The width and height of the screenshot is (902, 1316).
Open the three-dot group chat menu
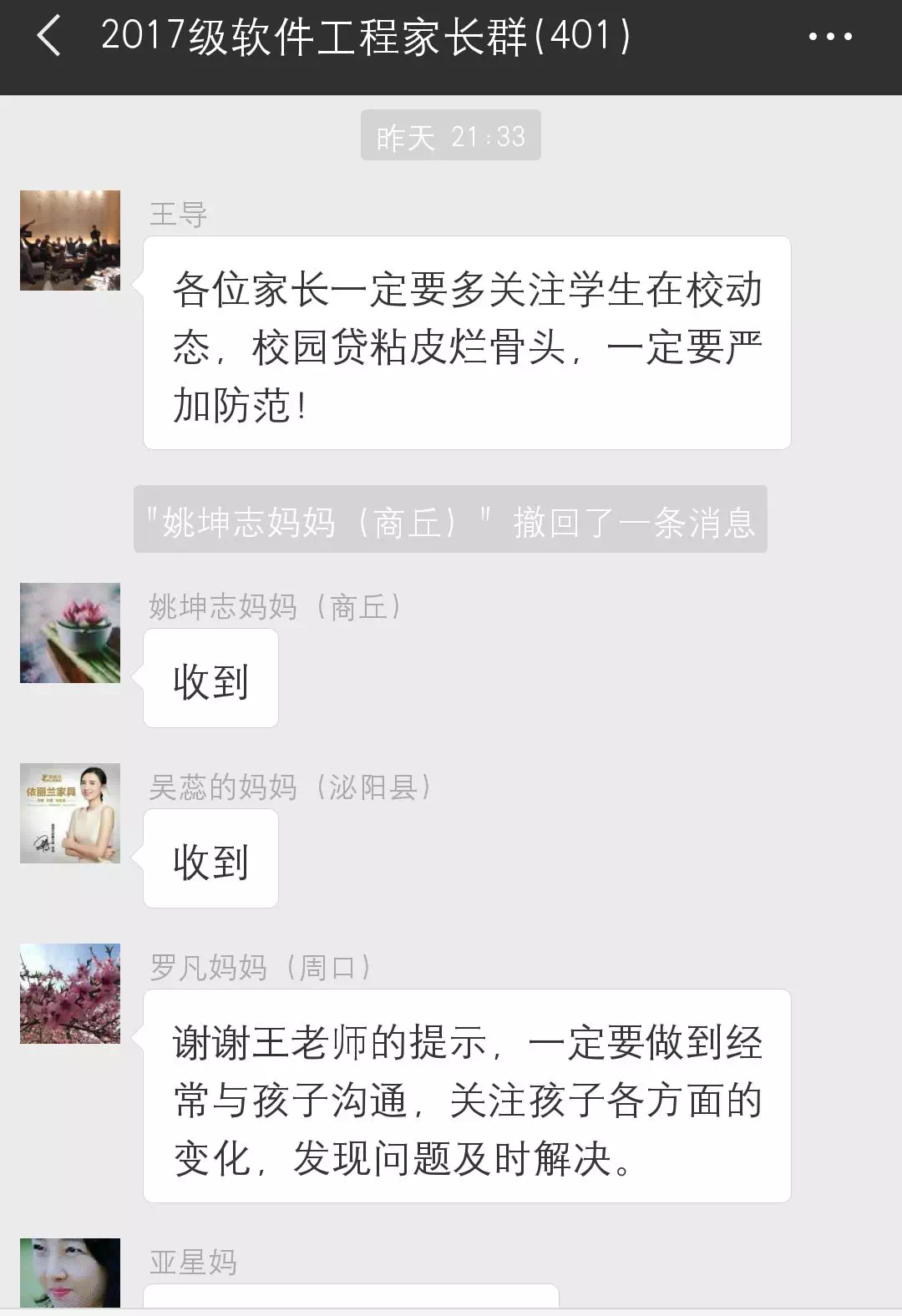(830, 37)
